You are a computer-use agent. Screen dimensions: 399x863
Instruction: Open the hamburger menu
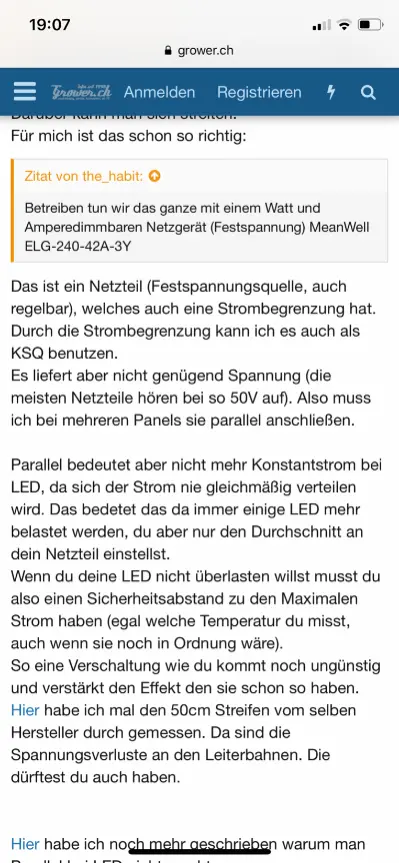(25, 92)
